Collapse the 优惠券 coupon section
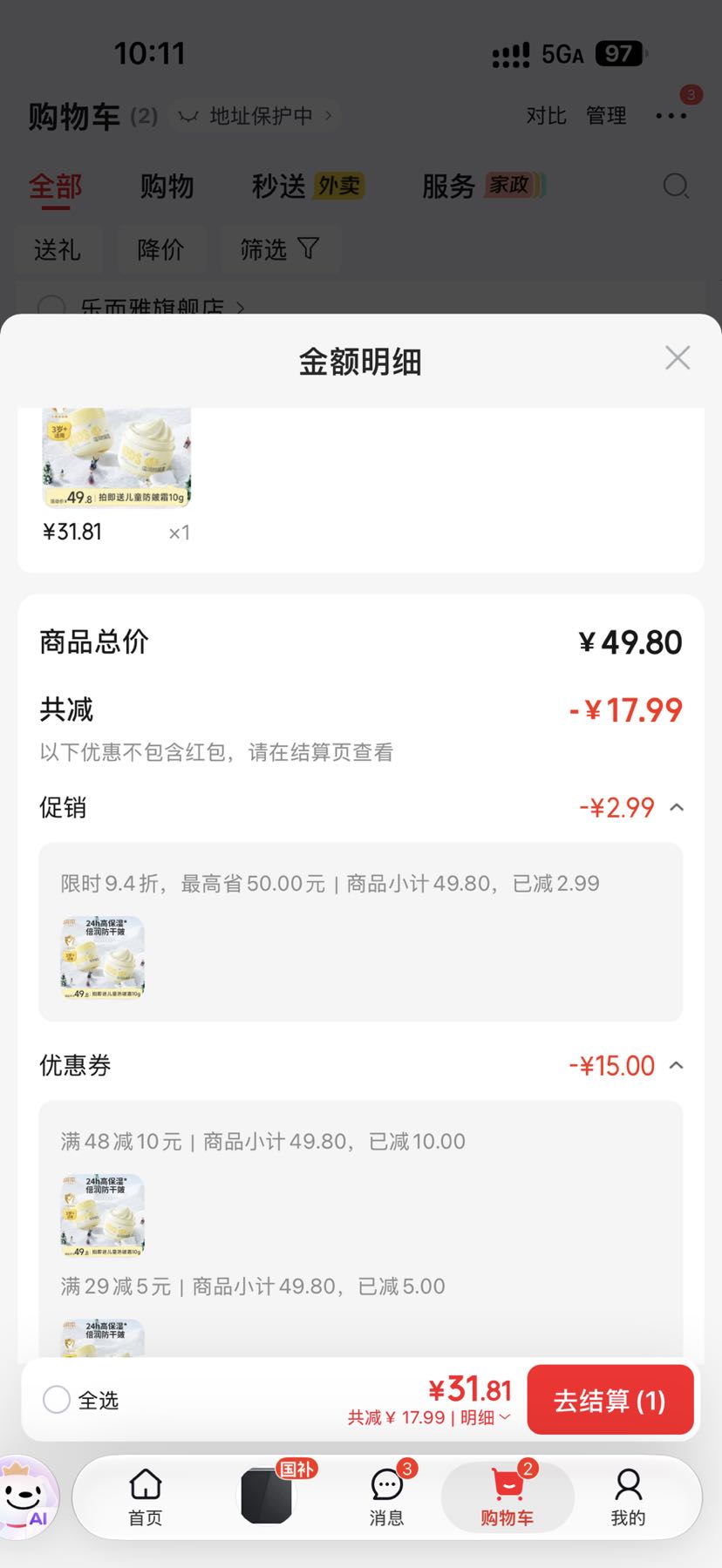The height and width of the screenshot is (1568, 722). click(677, 1066)
